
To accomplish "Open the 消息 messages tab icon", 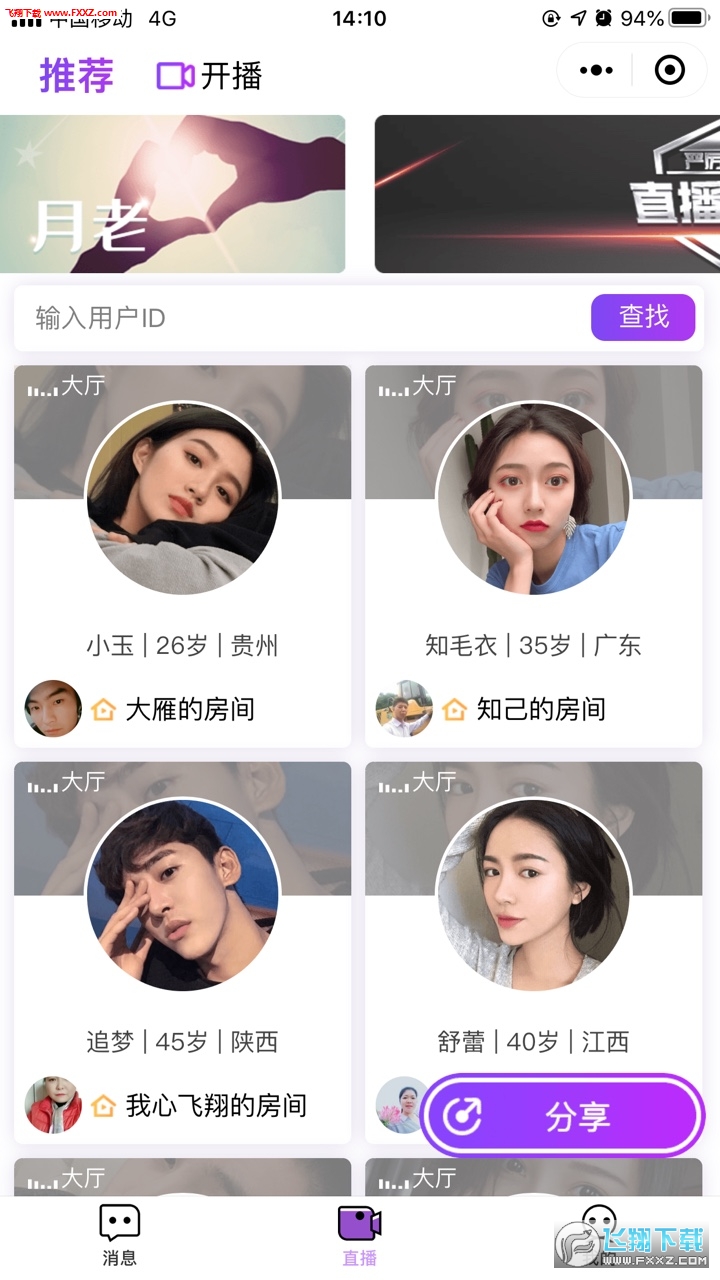I will pos(119,1222).
